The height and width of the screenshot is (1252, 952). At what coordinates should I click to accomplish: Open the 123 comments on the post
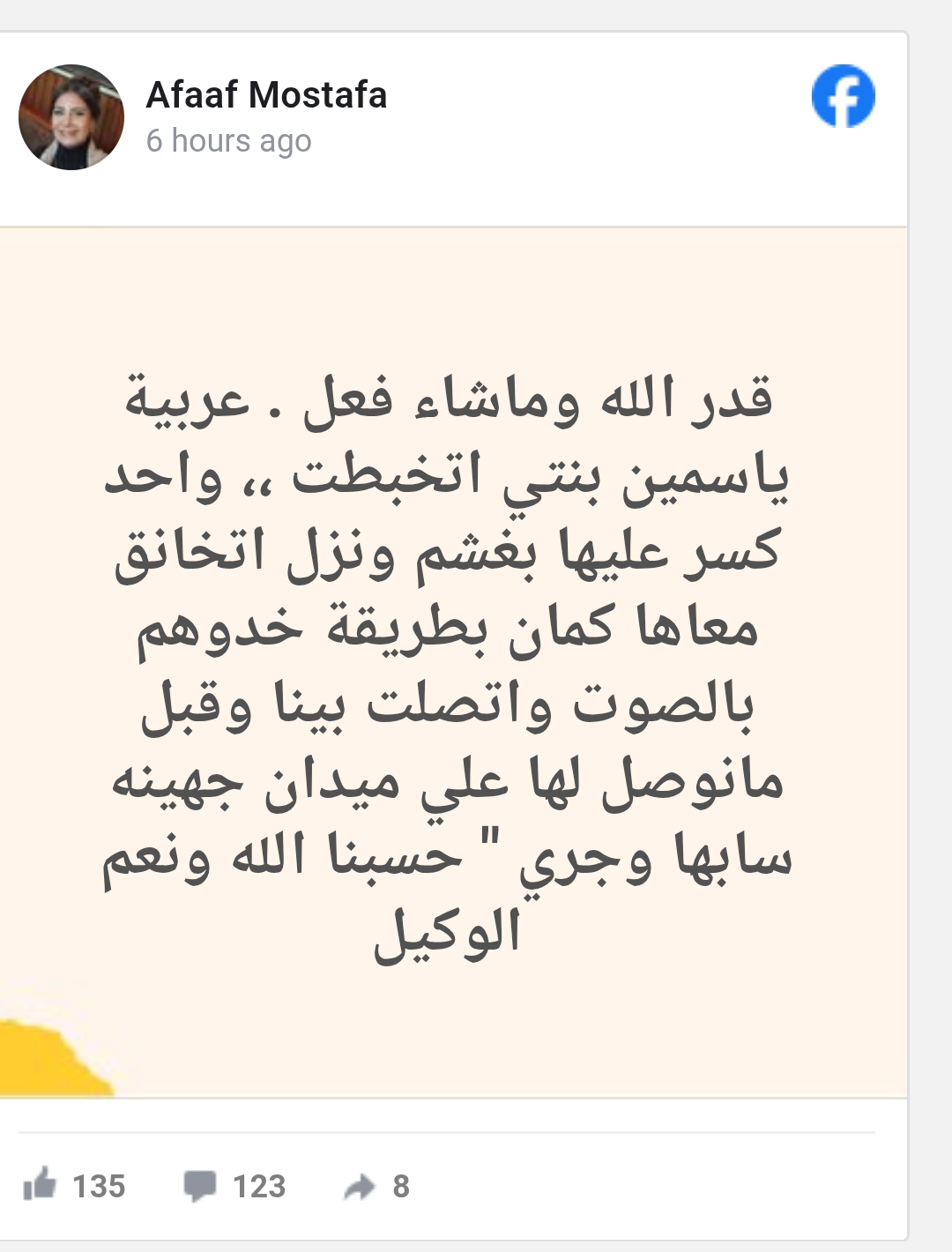click(201, 1186)
